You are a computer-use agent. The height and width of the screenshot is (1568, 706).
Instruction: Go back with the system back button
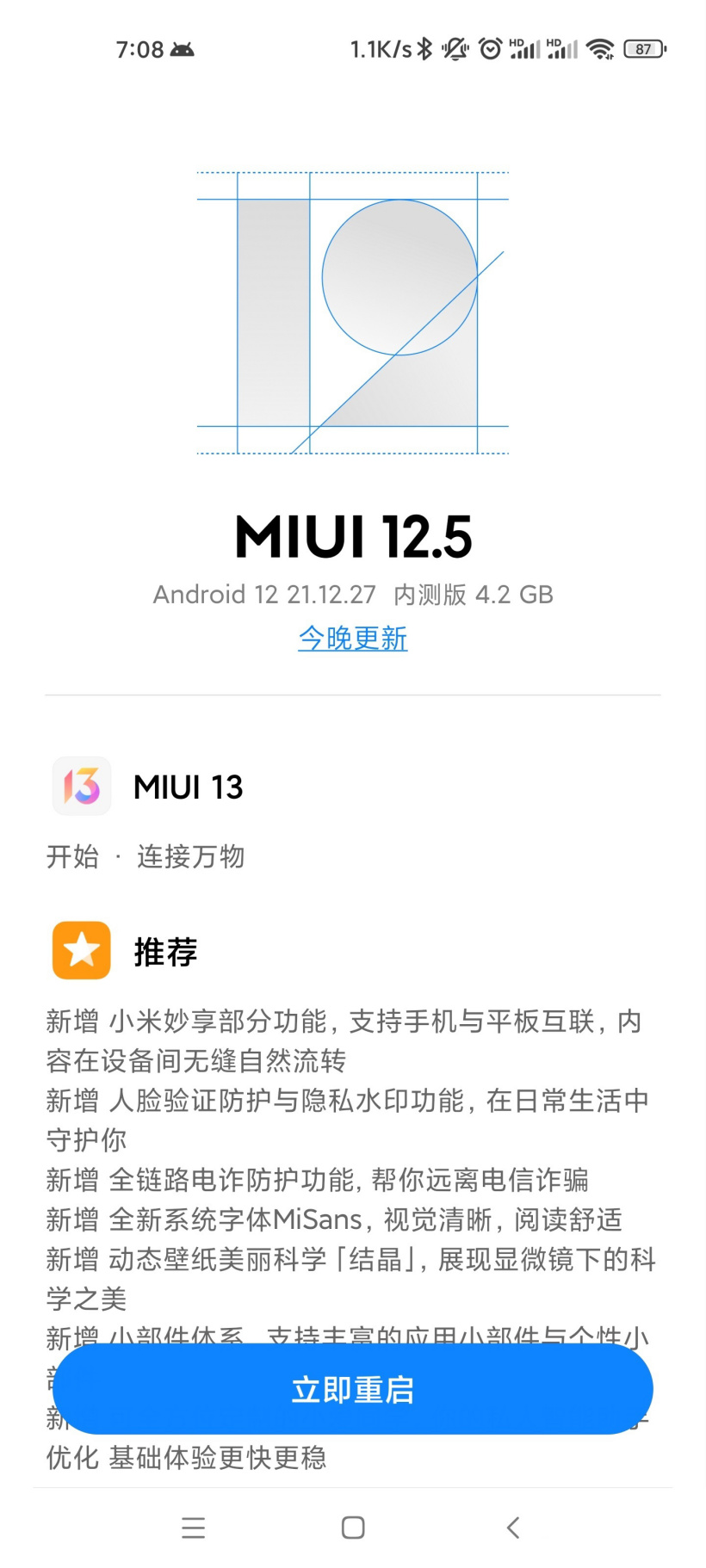pos(513,1528)
